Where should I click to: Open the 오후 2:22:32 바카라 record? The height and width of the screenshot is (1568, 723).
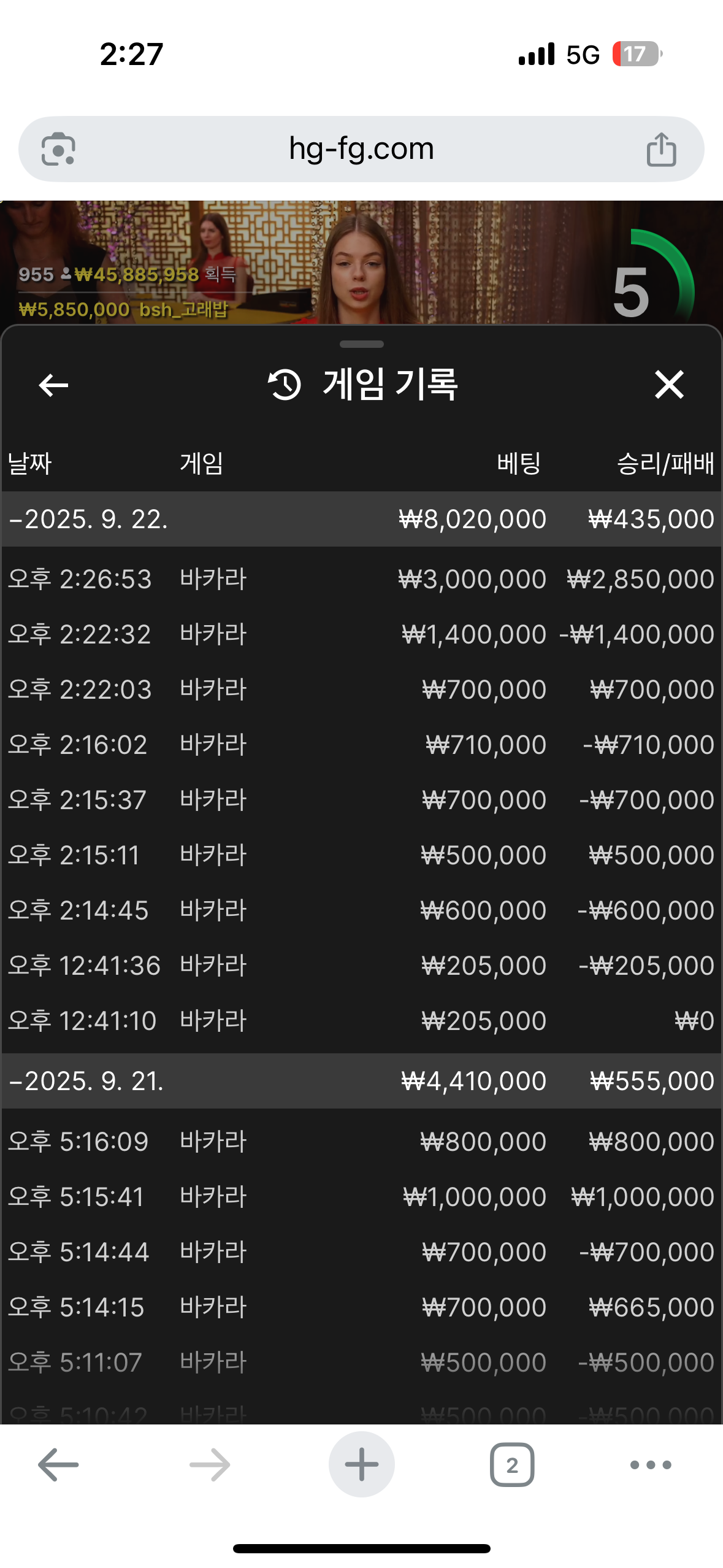(x=361, y=634)
